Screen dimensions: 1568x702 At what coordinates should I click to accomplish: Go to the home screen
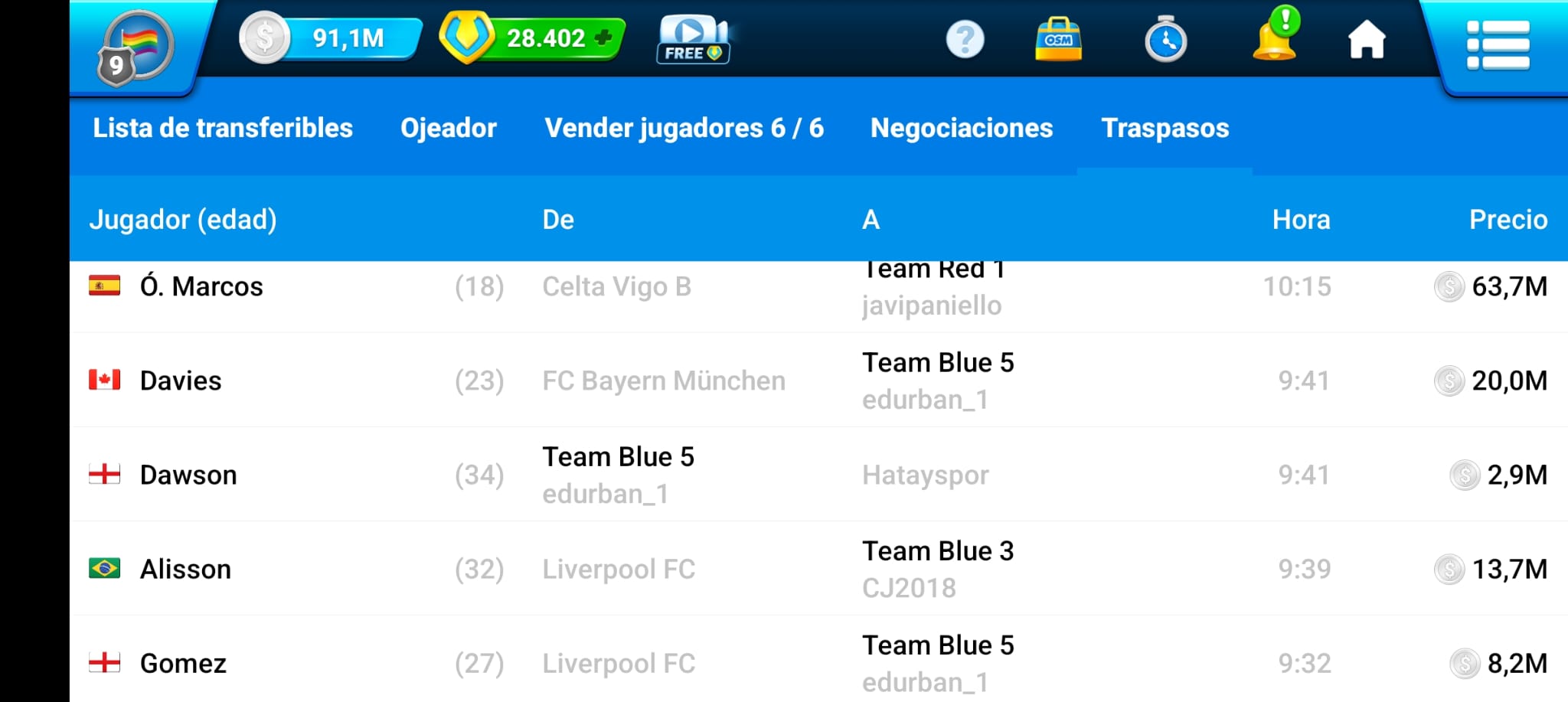[x=1367, y=40]
